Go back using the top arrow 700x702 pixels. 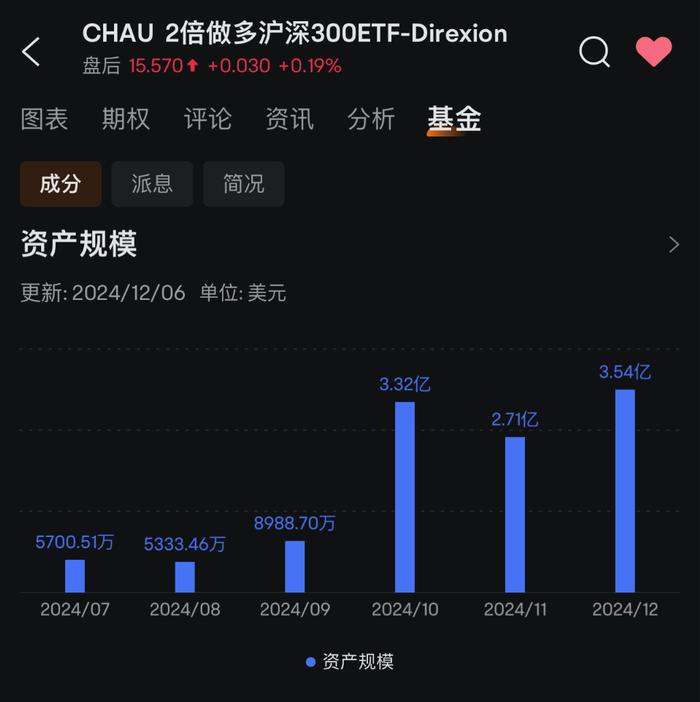tap(32, 52)
